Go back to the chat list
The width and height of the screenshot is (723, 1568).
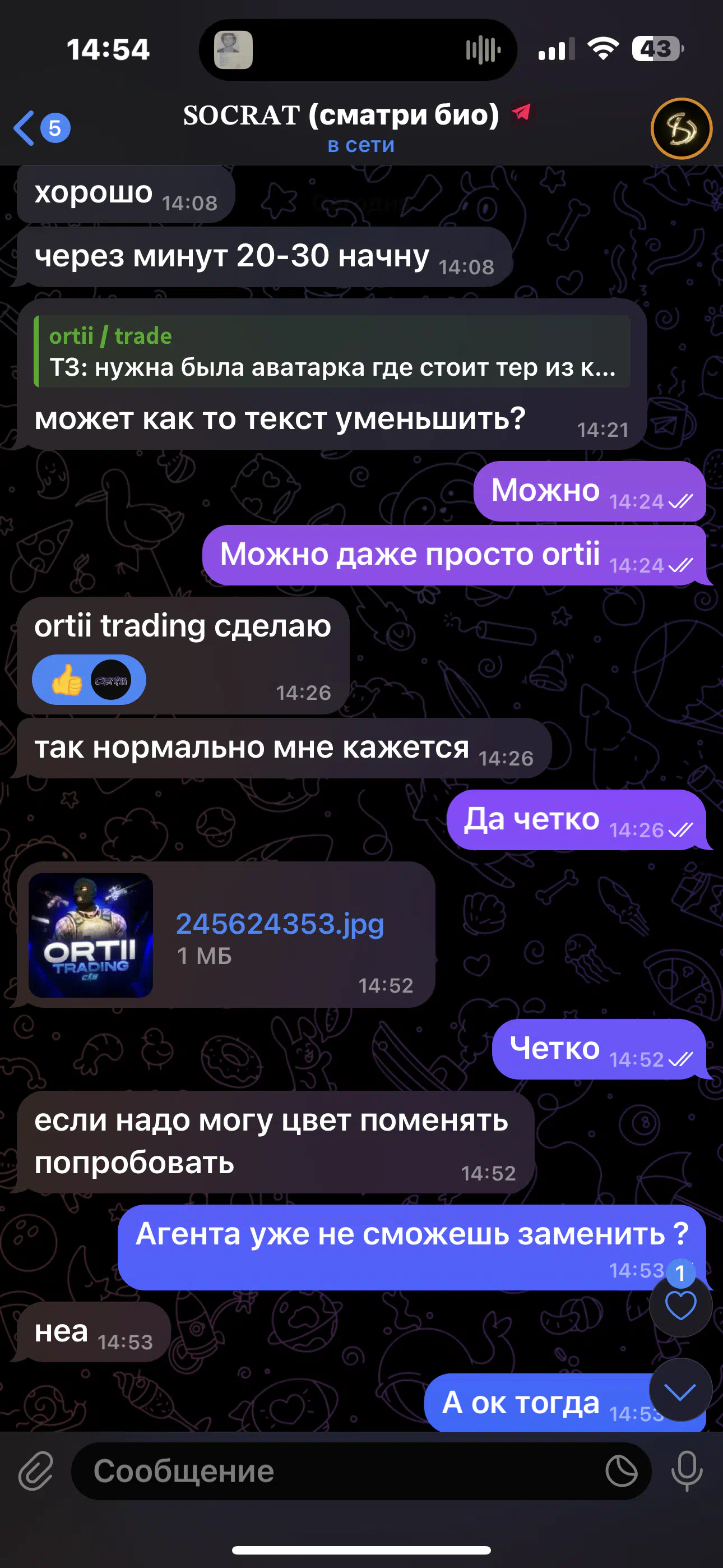pos(41,128)
